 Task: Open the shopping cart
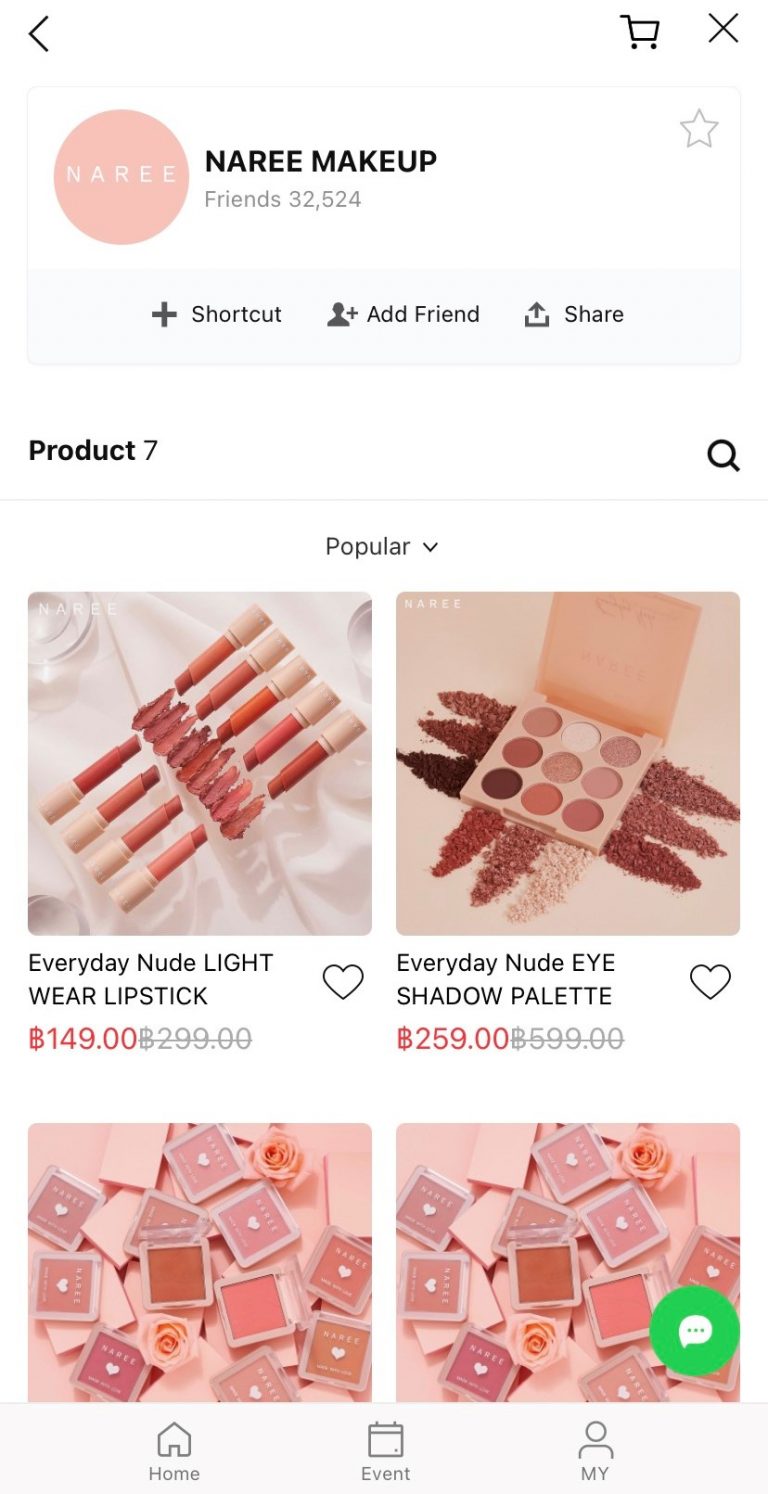[x=640, y=32]
